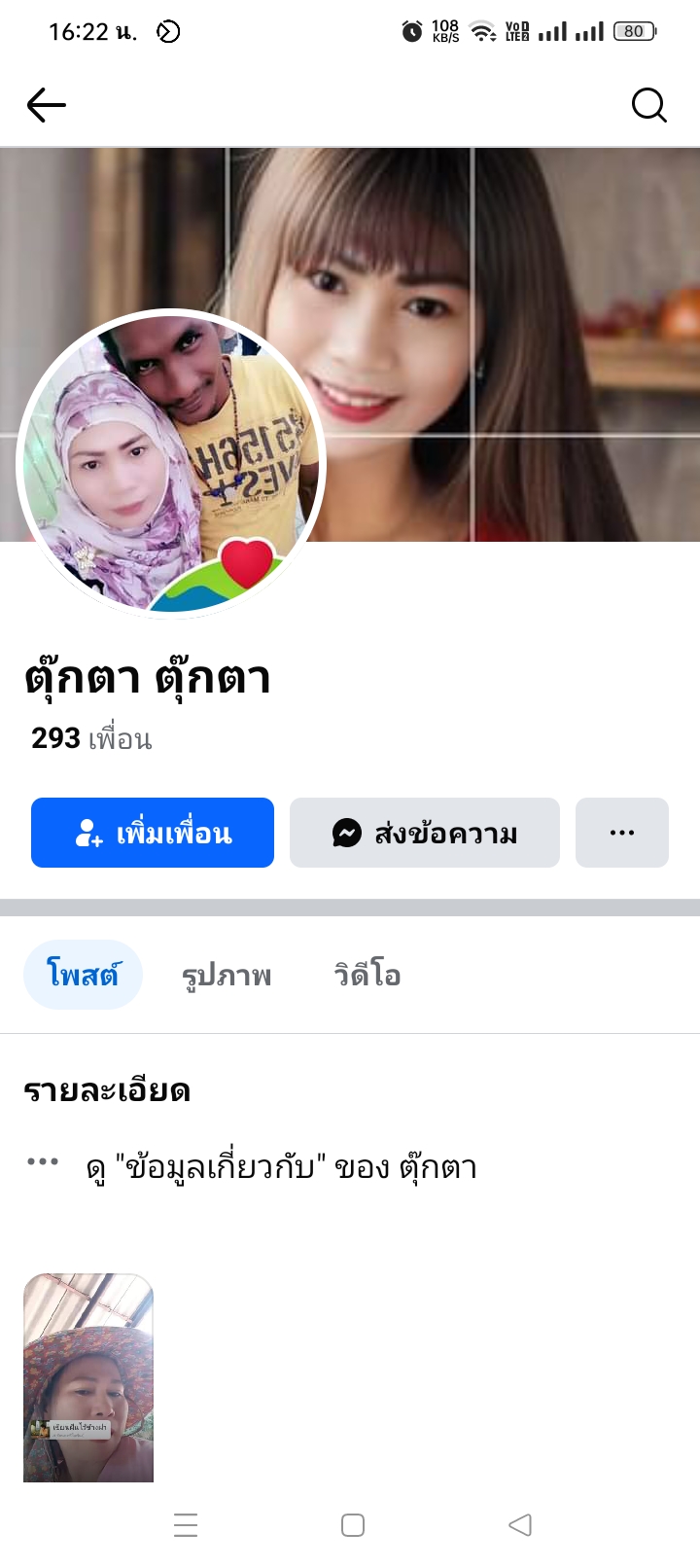This screenshot has height=1568, width=700.
Task: Open the search magnifier icon
Action: tap(648, 105)
